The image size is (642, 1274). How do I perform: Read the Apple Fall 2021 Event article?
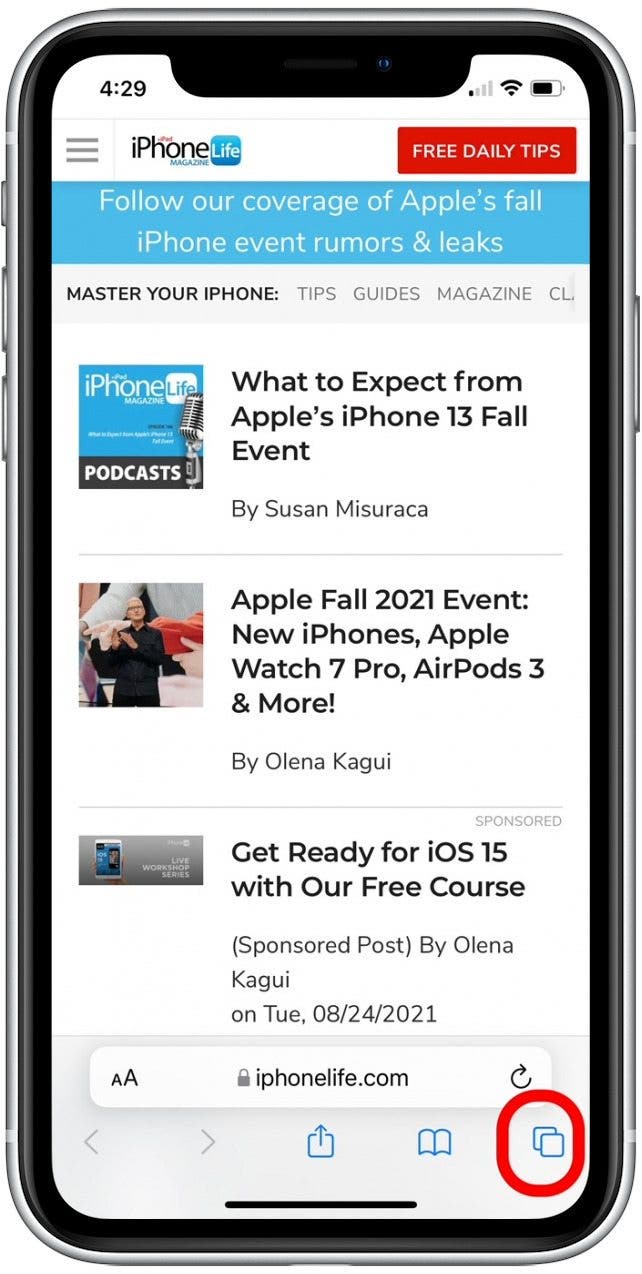(387, 651)
